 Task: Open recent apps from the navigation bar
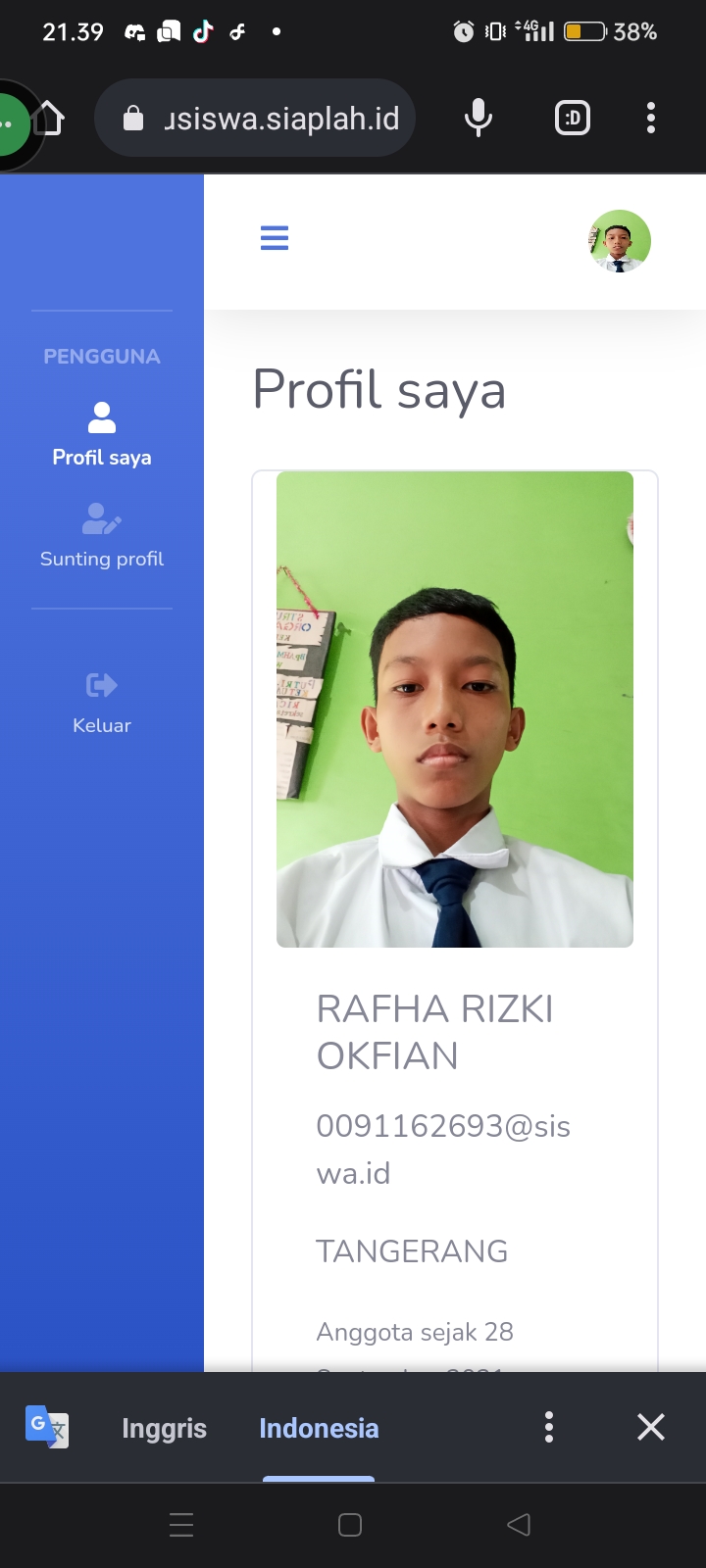click(181, 1525)
